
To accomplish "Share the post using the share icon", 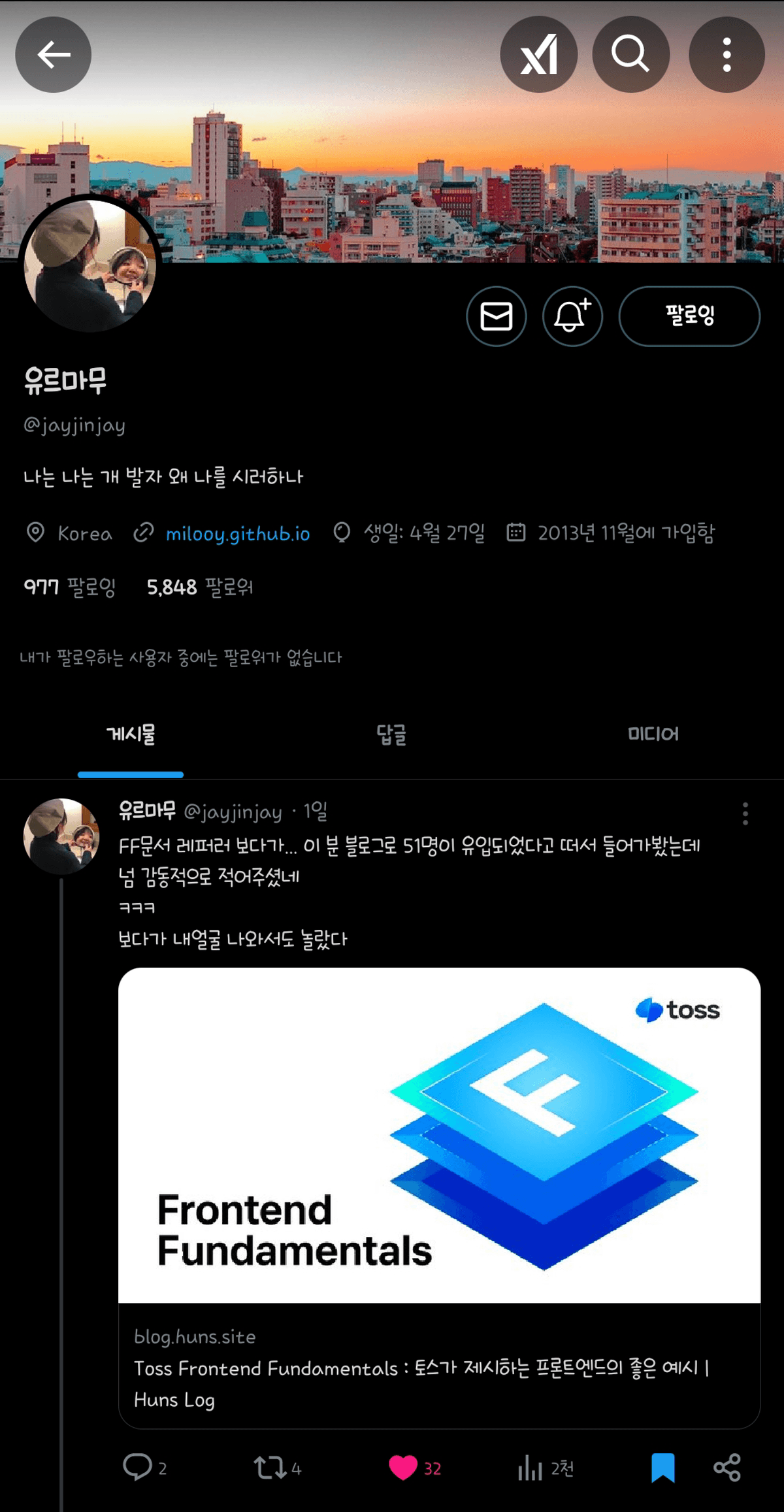I will (x=728, y=1467).
